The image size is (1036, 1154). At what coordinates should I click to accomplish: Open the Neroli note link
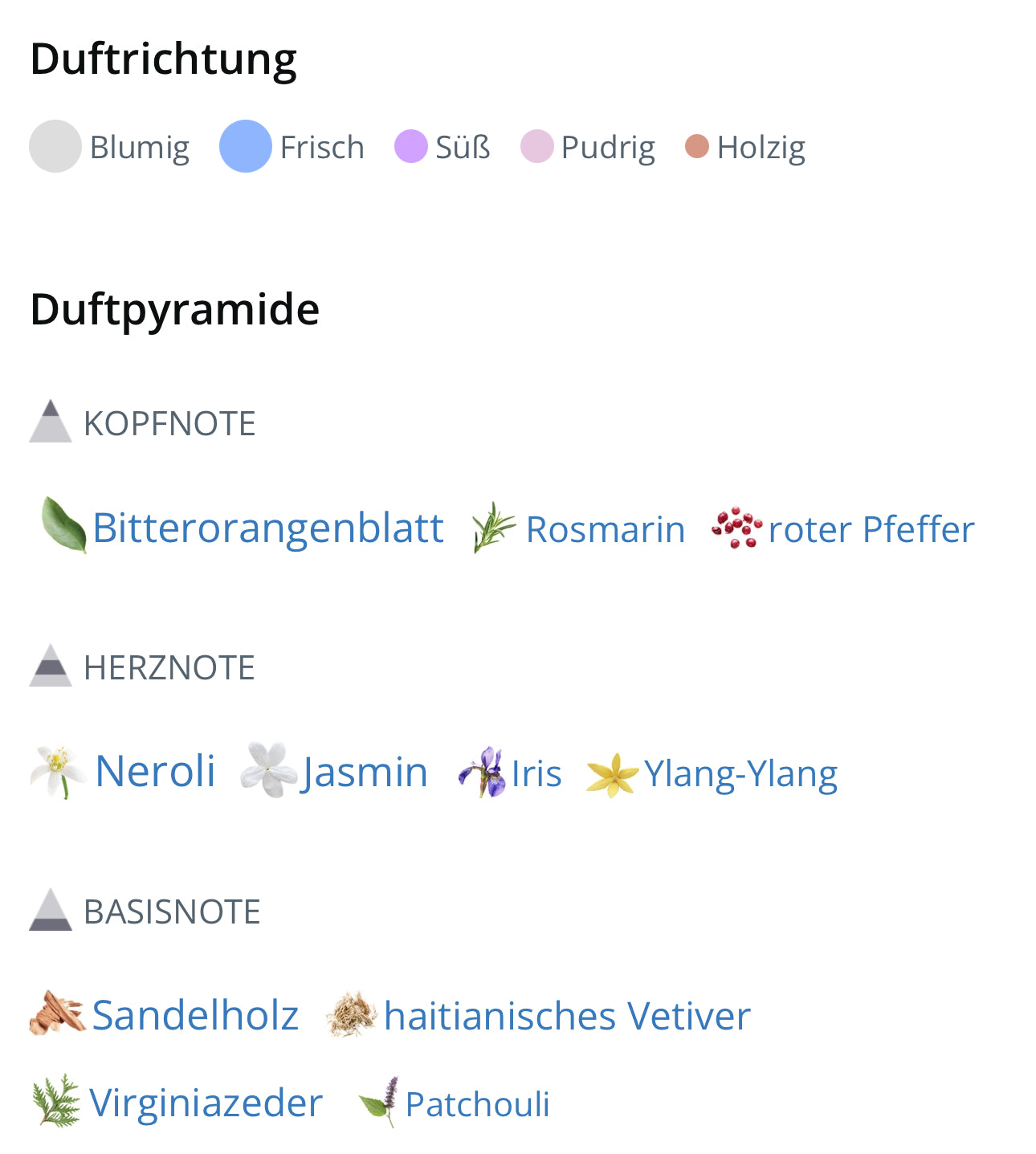point(155,772)
